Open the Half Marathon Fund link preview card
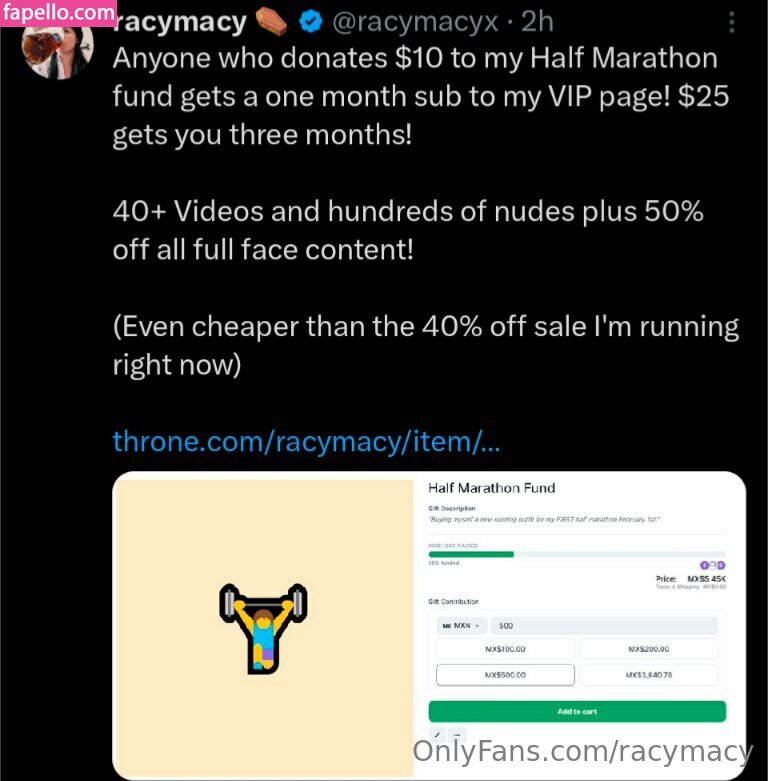The width and height of the screenshot is (768, 781). point(429,625)
